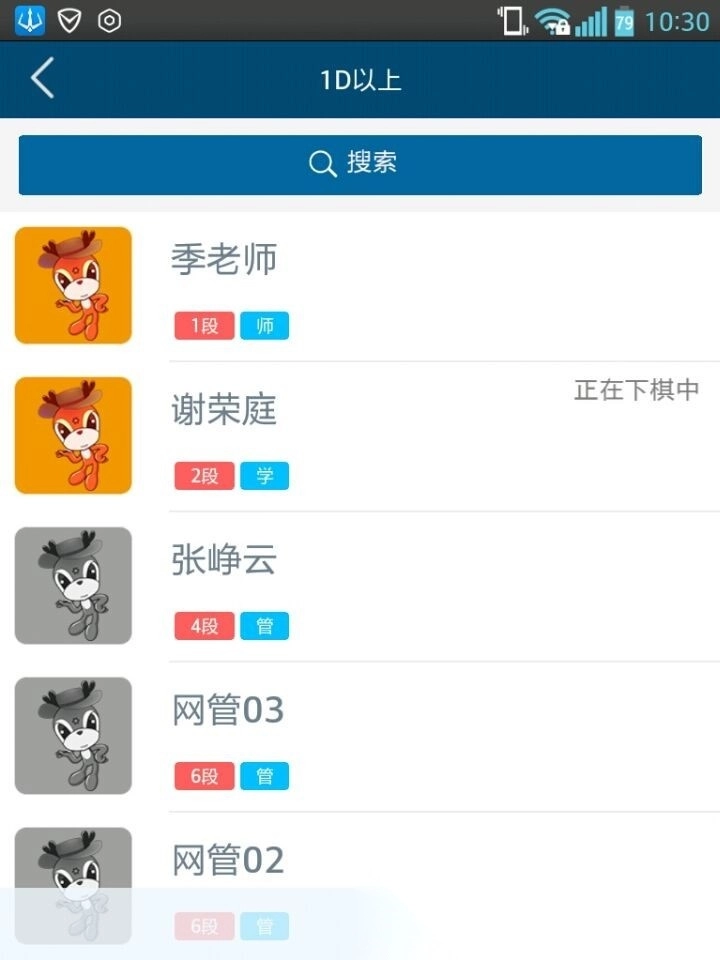Open the 正在下棋中 status link
Image resolution: width=720 pixels, height=960 pixels.
(x=637, y=390)
